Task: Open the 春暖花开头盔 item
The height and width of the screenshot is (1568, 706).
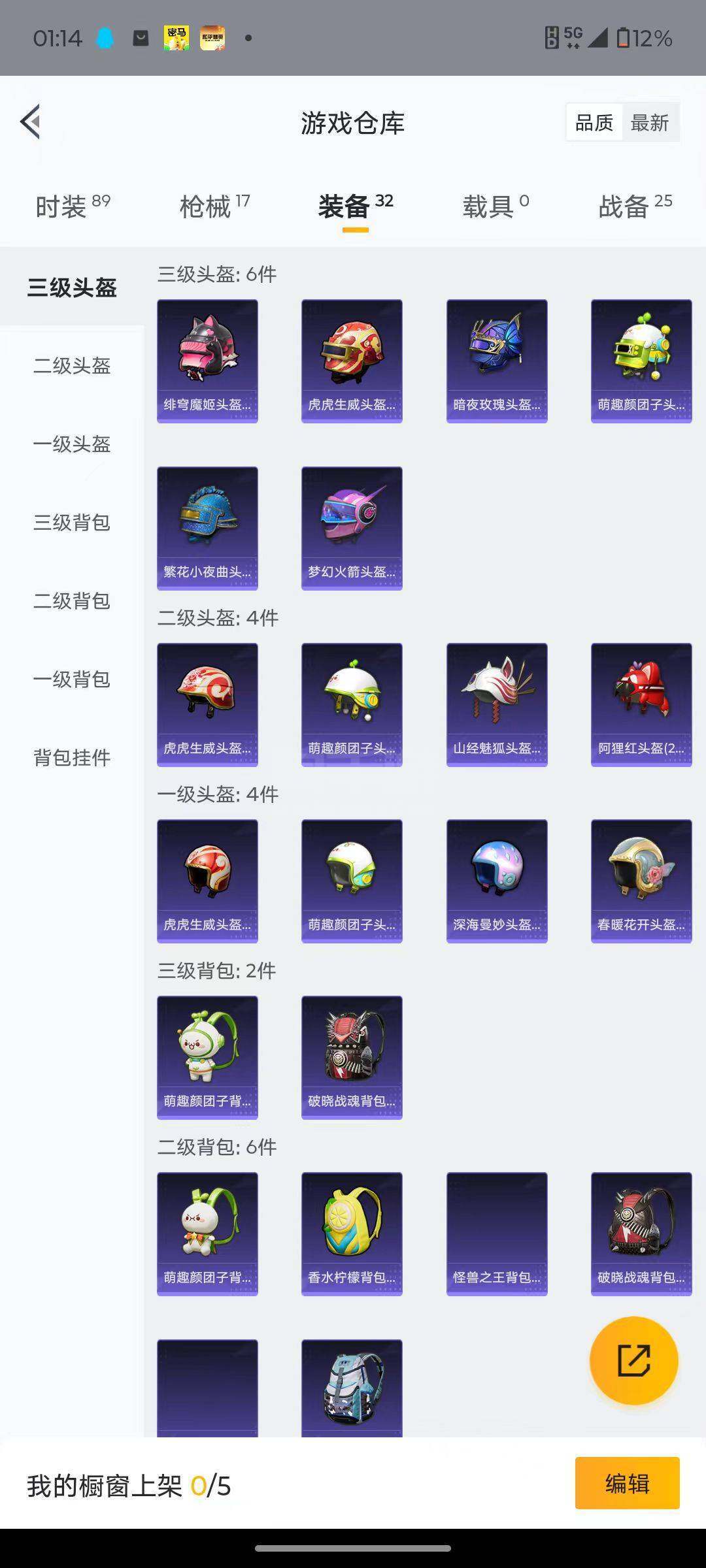Action: tap(641, 881)
